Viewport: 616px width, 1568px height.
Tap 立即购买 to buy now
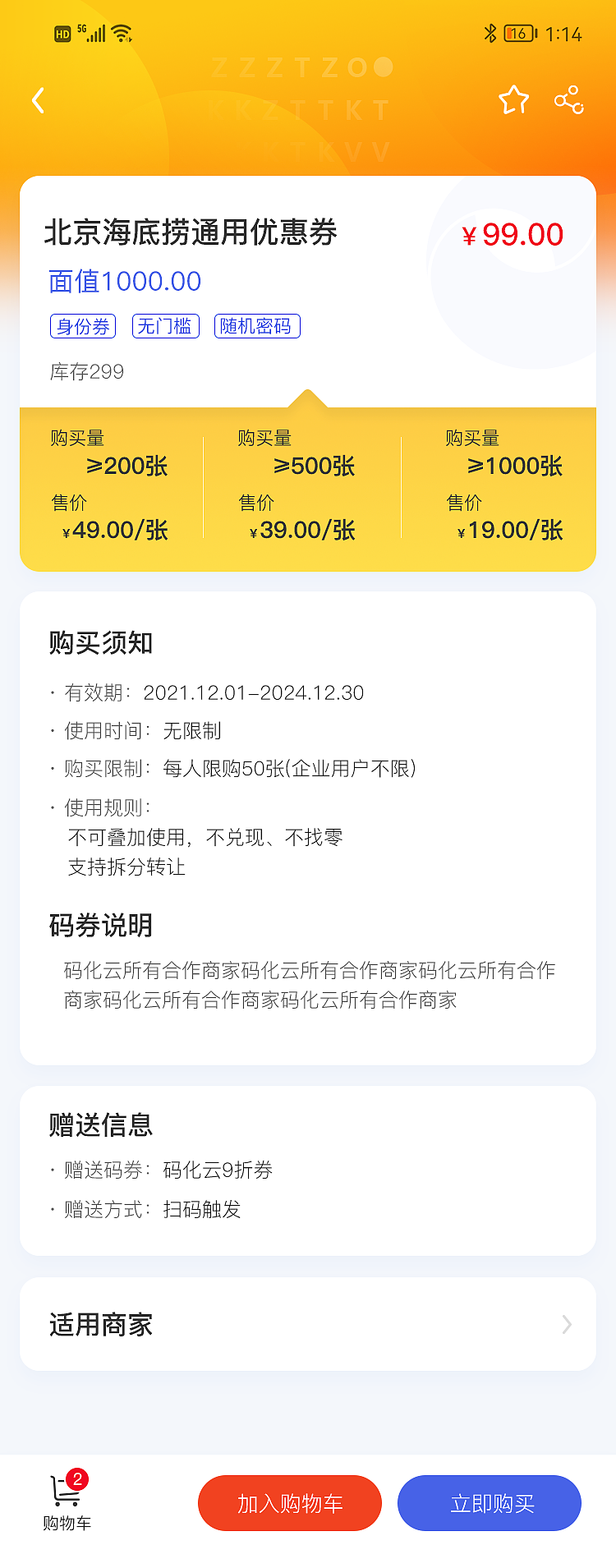(x=490, y=1503)
